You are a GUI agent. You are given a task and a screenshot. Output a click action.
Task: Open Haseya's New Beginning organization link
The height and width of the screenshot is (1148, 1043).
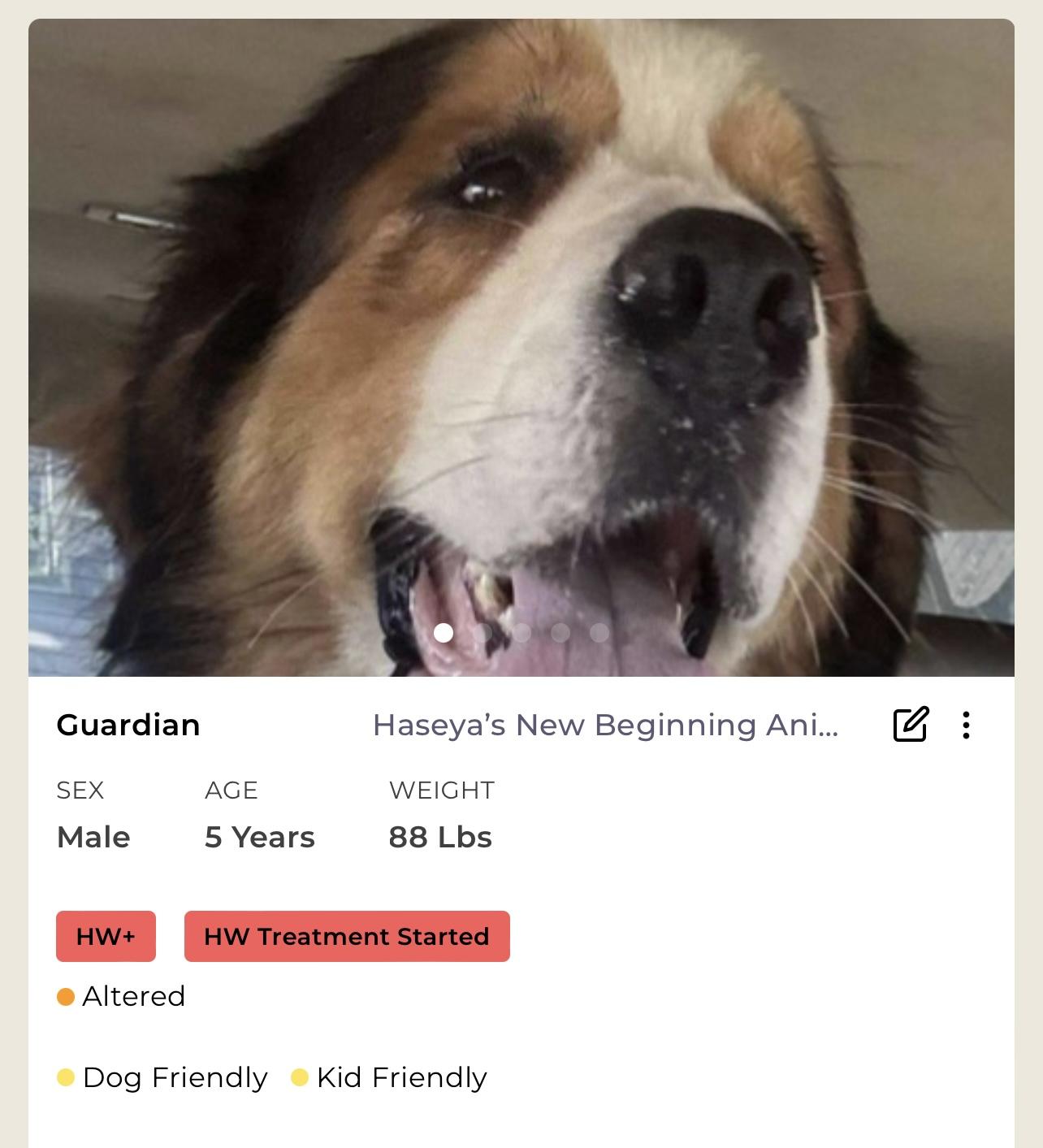(605, 725)
